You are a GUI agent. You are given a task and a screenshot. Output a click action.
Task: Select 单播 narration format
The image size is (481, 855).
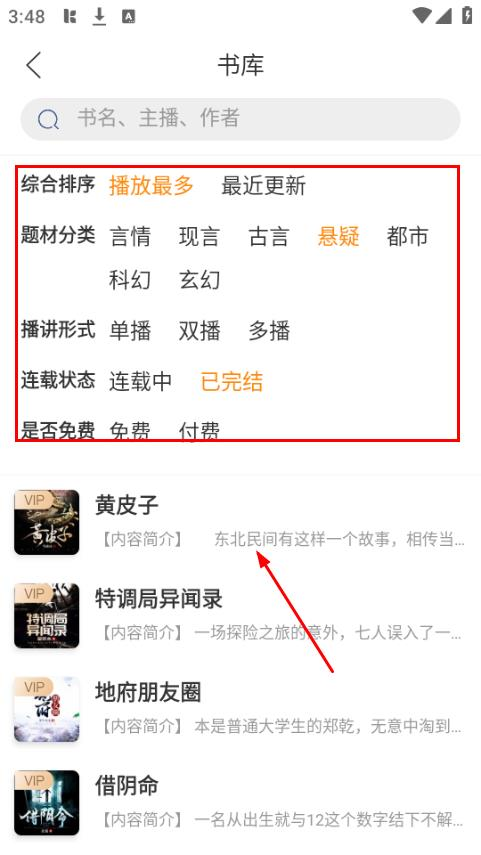pos(130,331)
